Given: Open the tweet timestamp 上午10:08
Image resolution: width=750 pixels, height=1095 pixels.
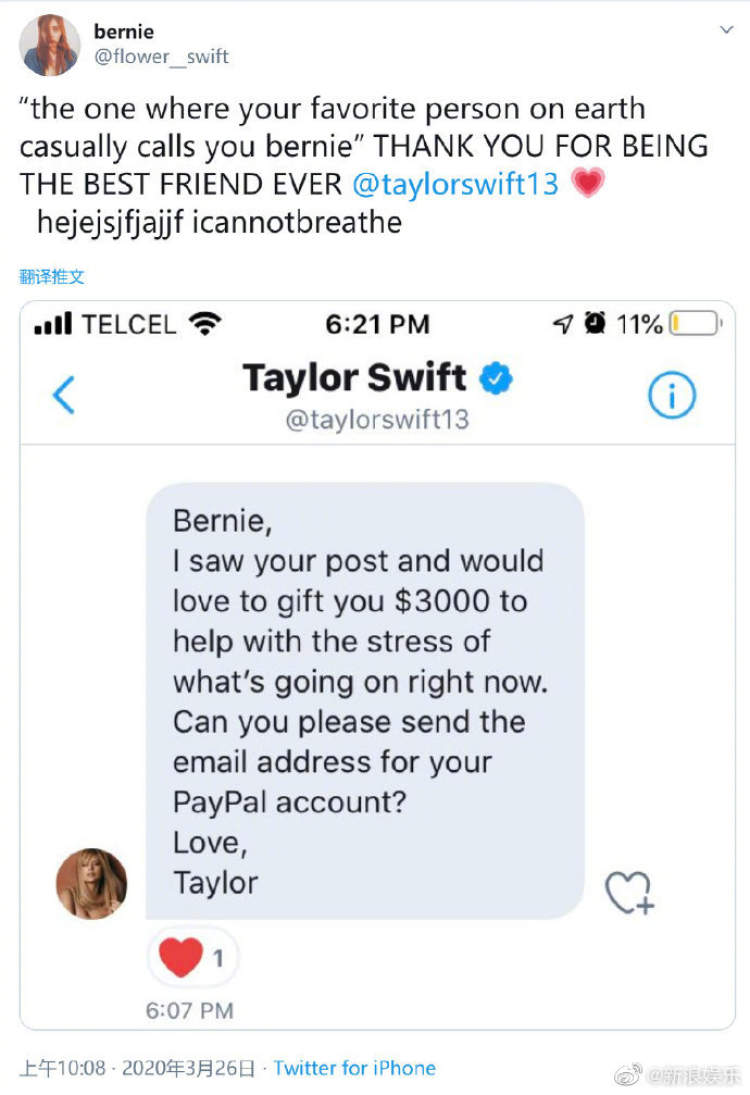Looking at the screenshot, I should coord(63,1068).
